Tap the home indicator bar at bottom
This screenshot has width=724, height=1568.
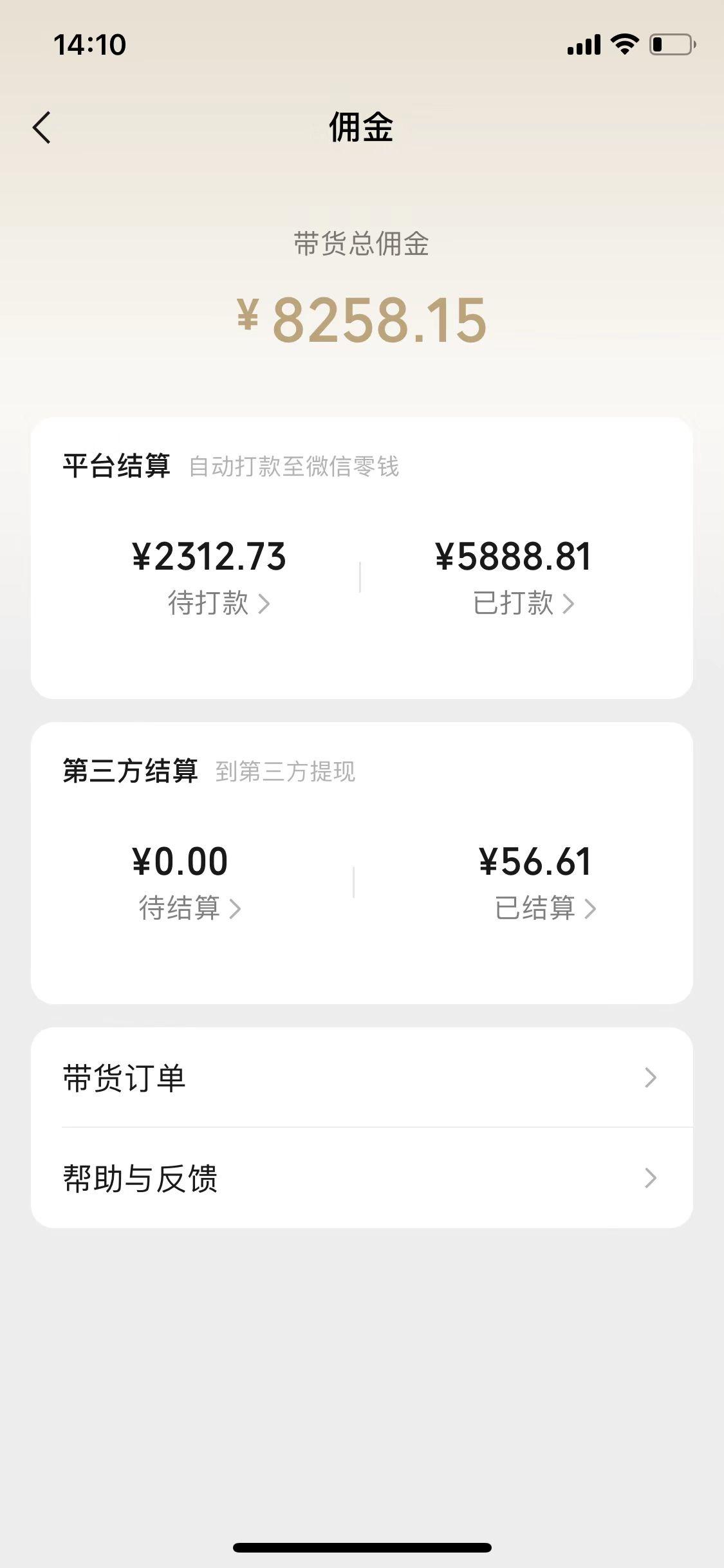coord(362,1548)
